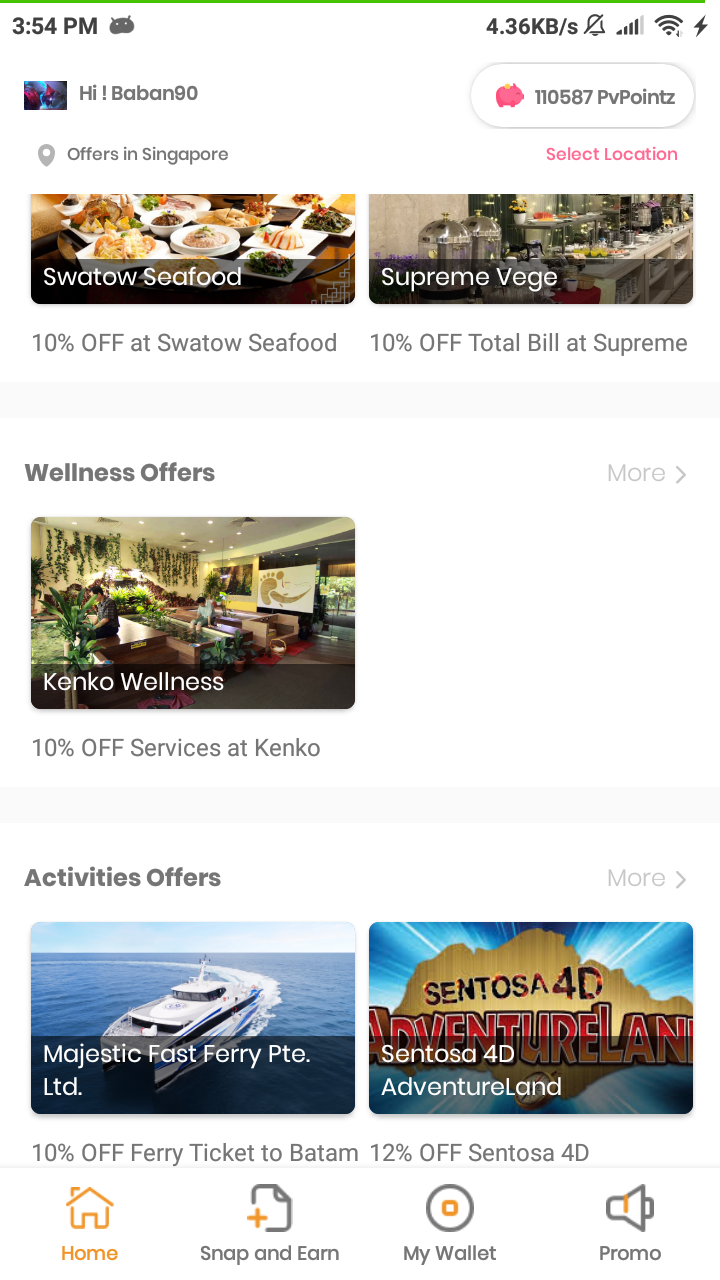
Task: Open the PvPointz balance button
Action: tap(582, 97)
